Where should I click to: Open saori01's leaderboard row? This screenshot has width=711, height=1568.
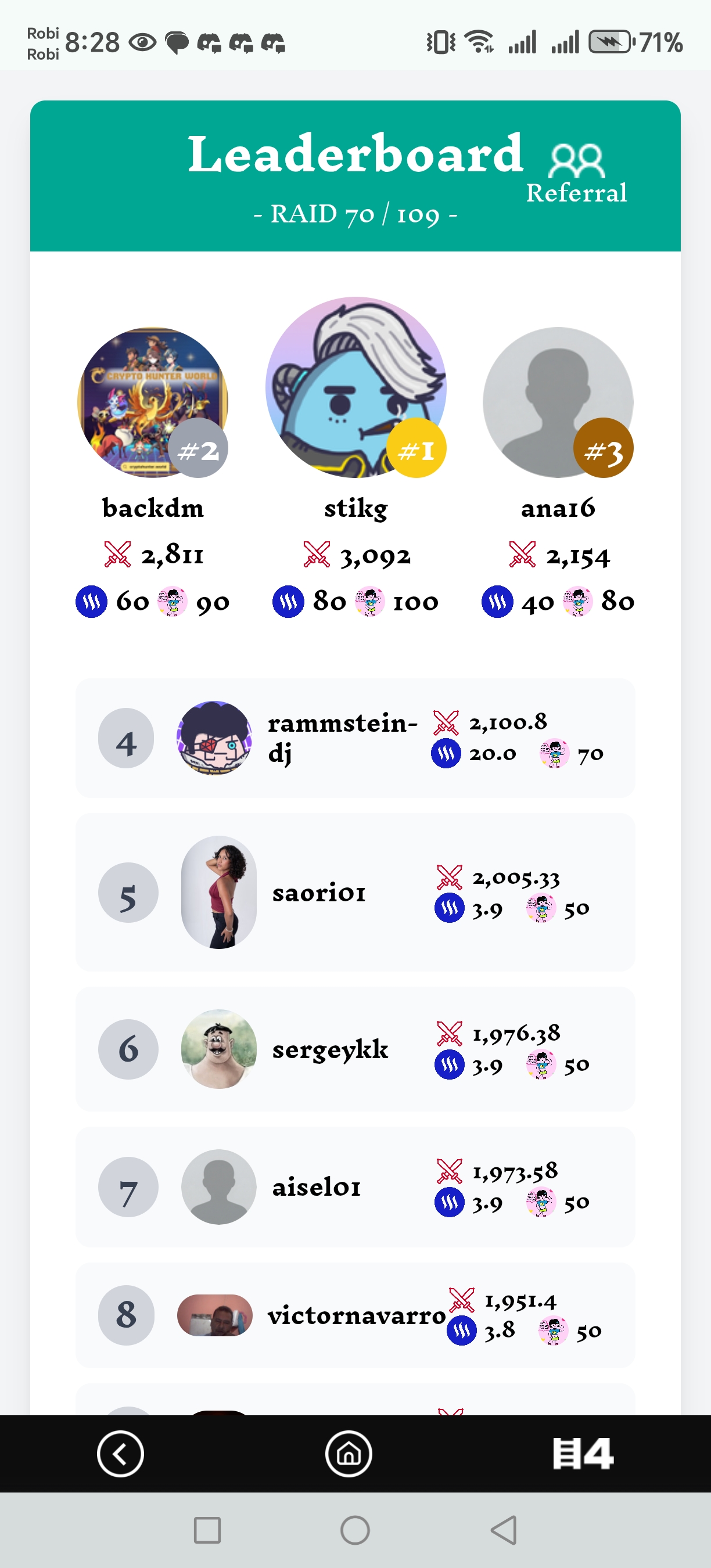click(355, 892)
